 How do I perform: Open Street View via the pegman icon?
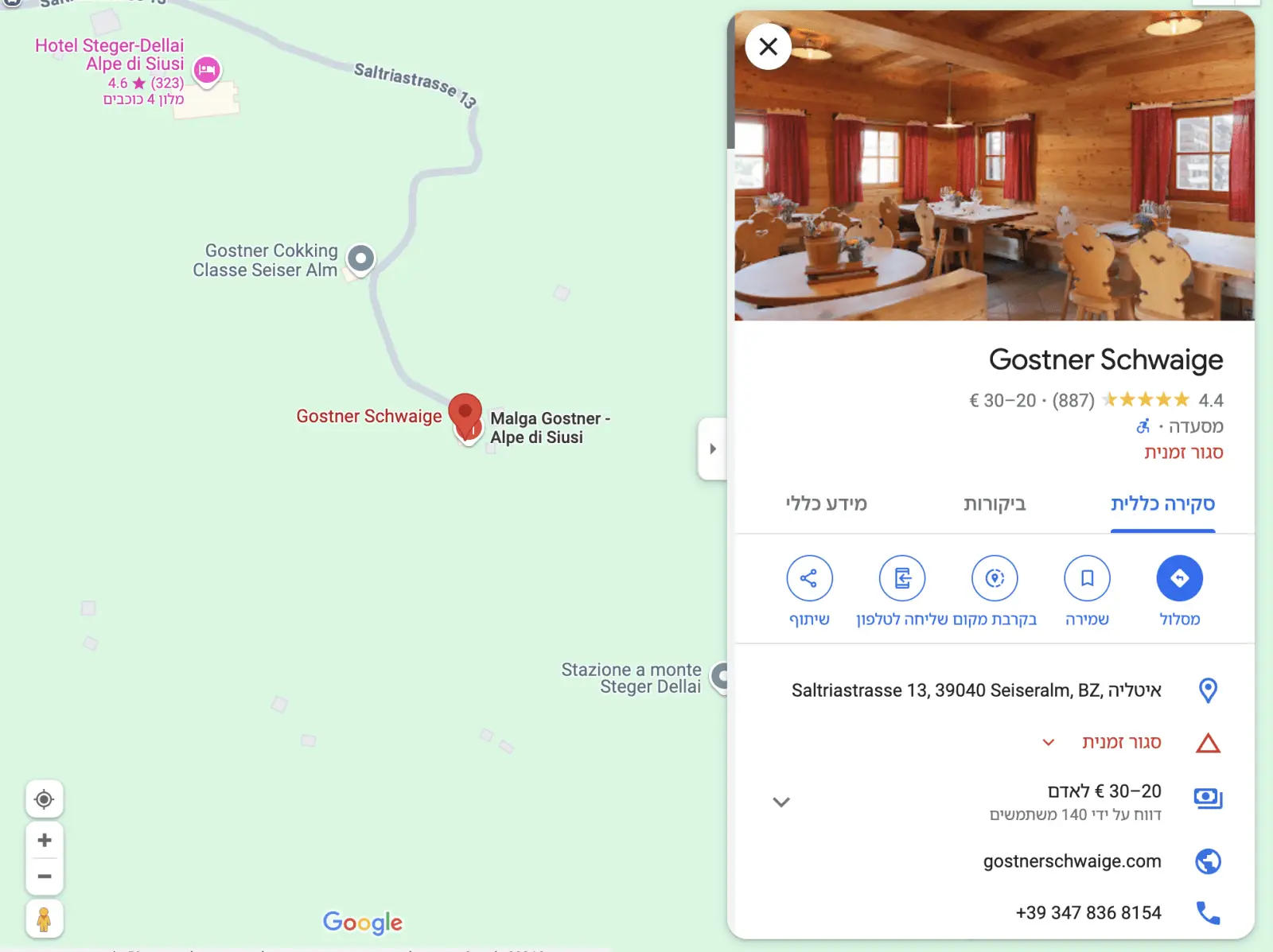tap(45, 919)
